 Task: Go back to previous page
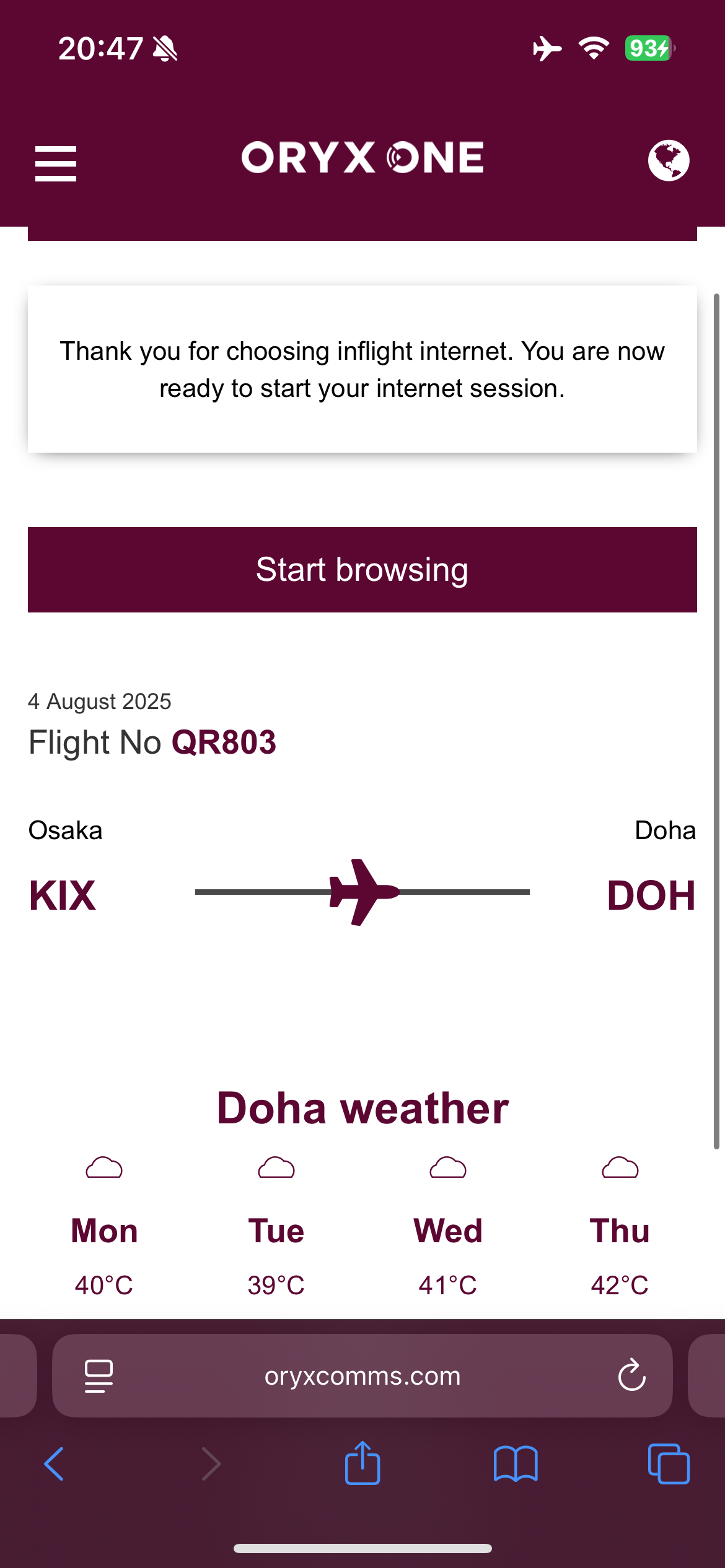tap(55, 1464)
